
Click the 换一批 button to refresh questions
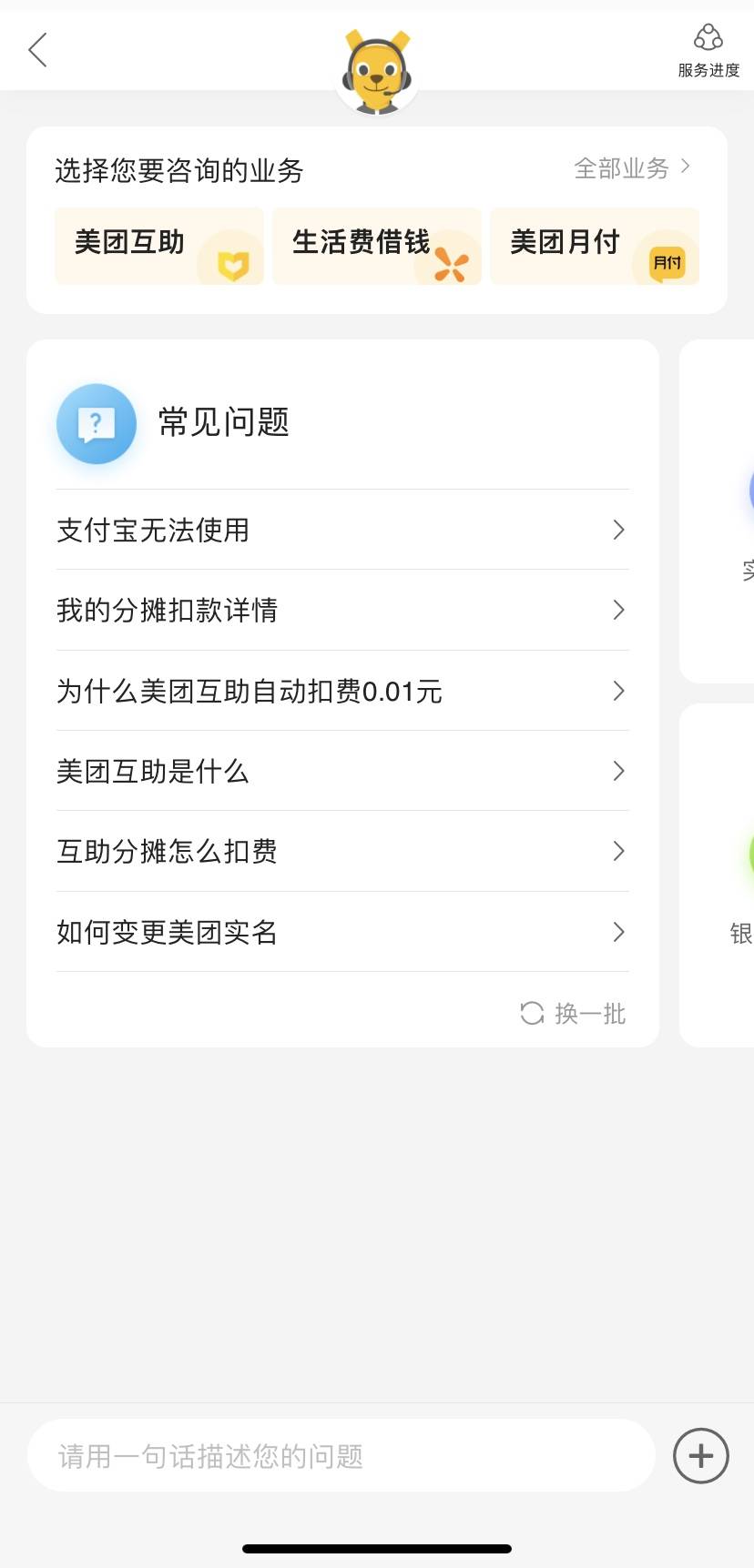[572, 1013]
